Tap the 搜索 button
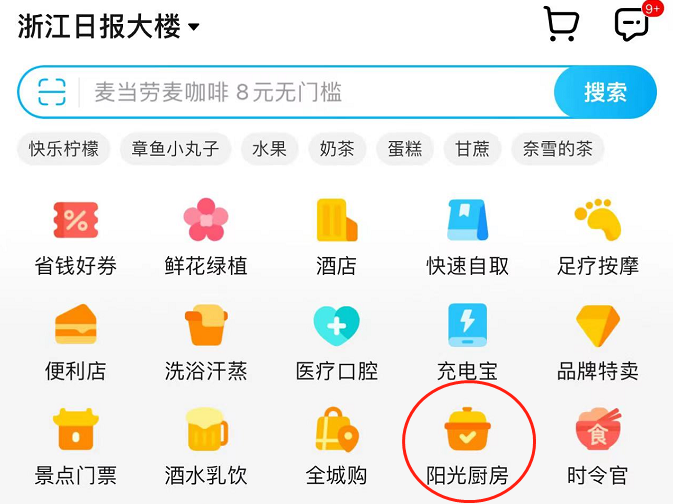 click(605, 93)
